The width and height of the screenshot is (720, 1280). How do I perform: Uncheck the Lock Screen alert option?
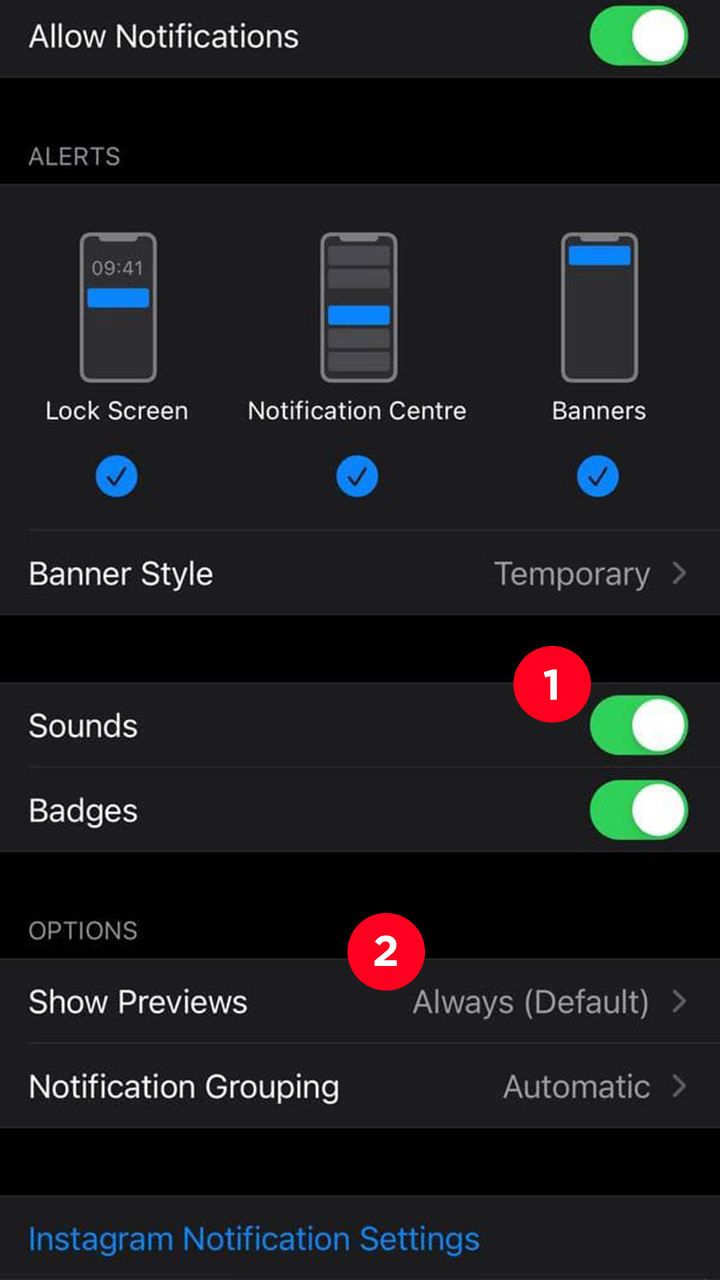coord(117,478)
